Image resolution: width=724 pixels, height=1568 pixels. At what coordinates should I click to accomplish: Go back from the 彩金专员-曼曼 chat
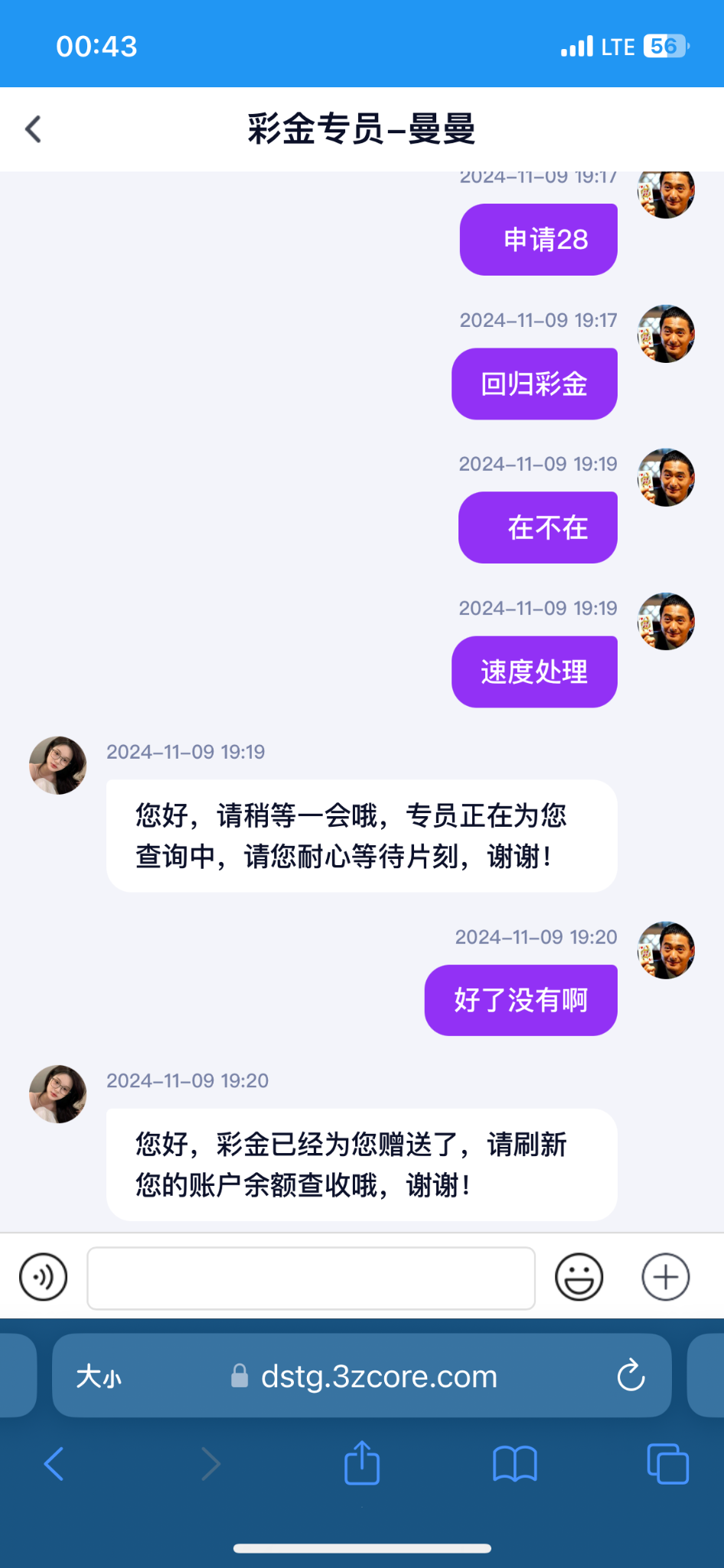34,129
